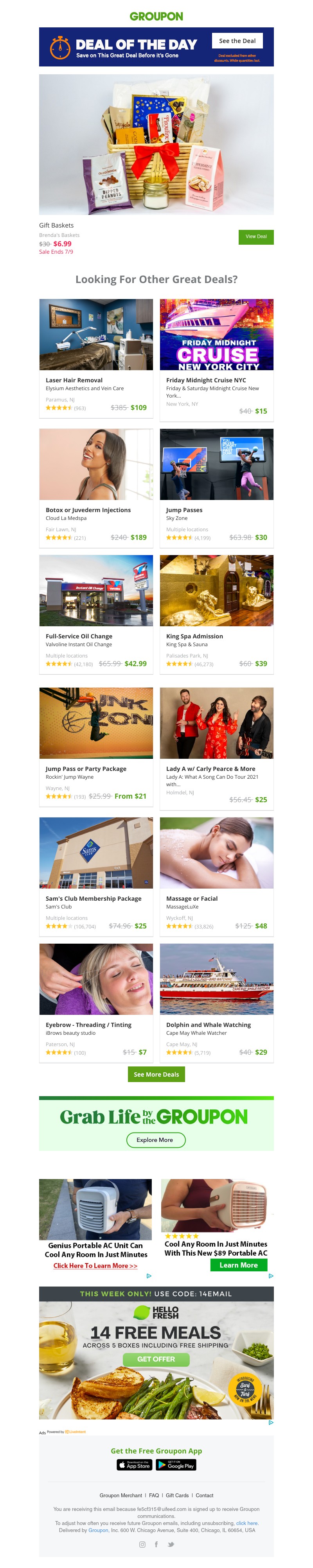Screen dimensions: 313x1568
Task: Tap See More Deals button
Action: (x=156, y=1074)
